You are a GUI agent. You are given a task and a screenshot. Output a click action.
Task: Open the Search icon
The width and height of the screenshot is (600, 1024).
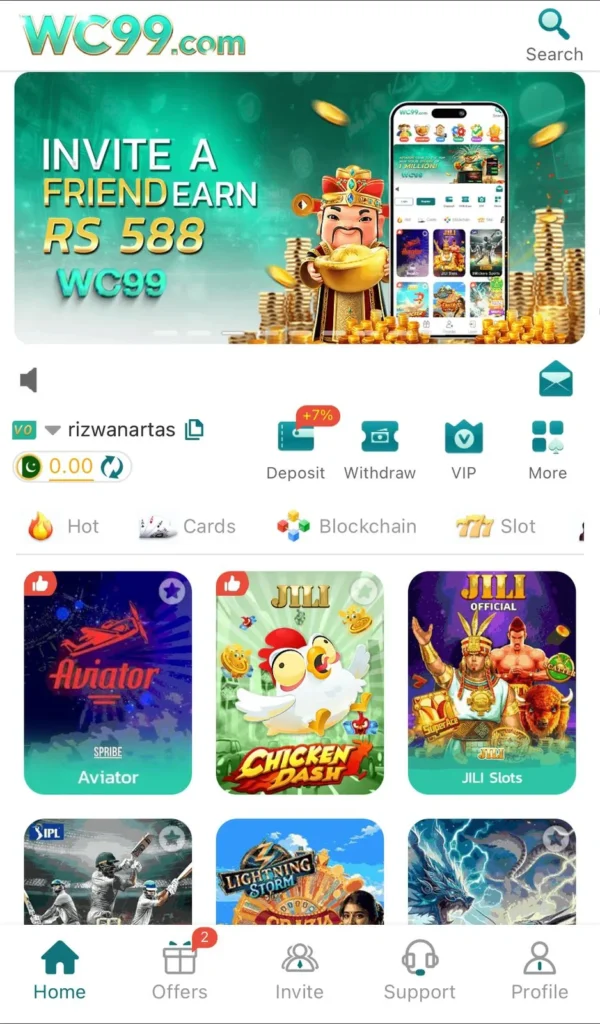click(553, 35)
